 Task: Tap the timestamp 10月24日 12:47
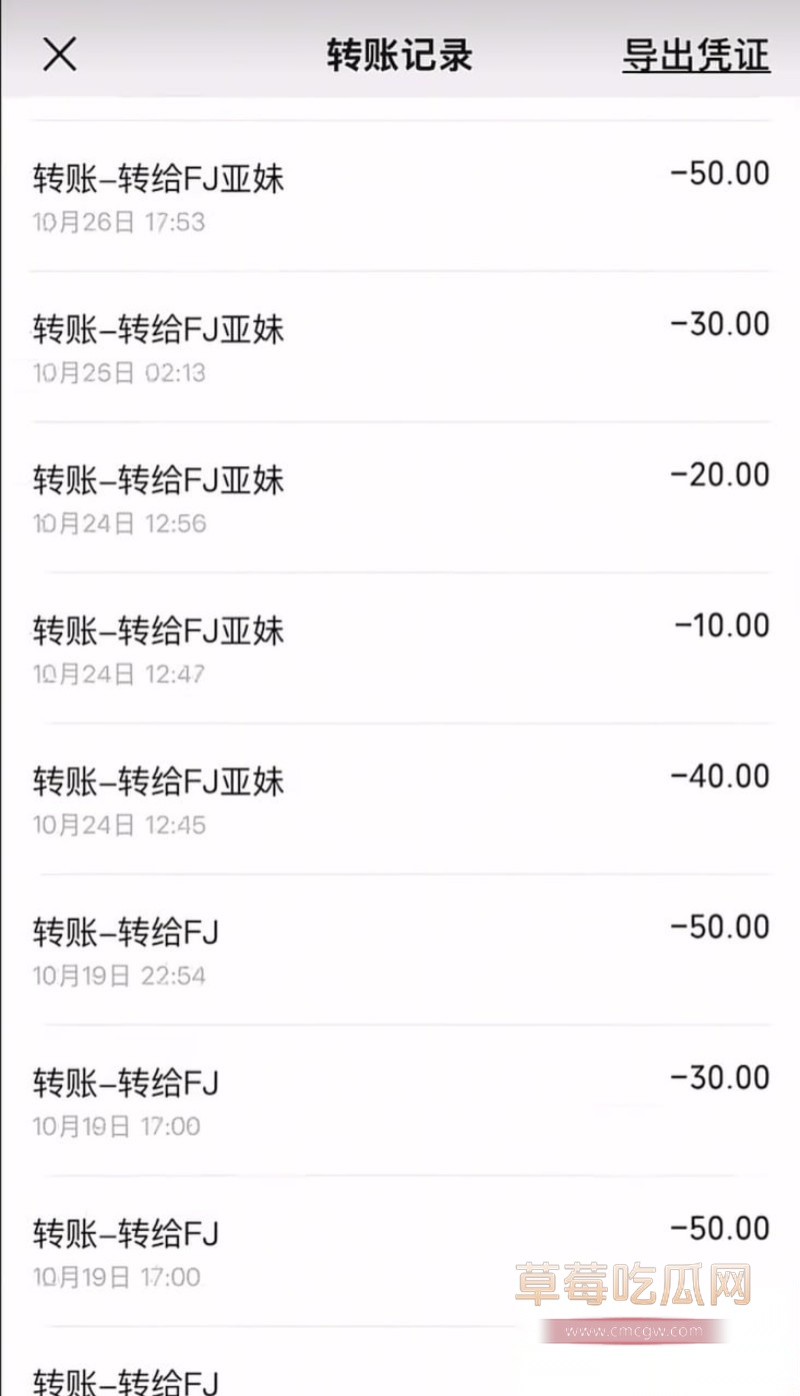120,674
